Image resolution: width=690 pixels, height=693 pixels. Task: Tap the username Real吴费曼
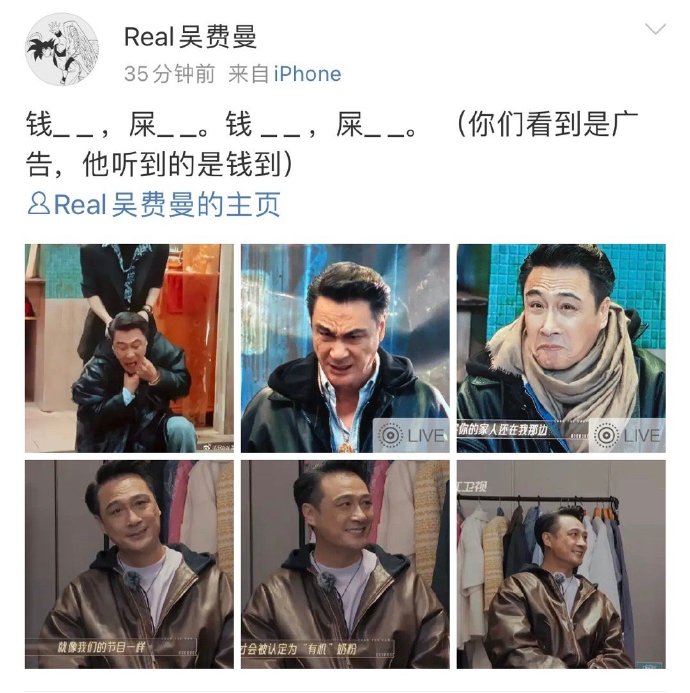190,37
